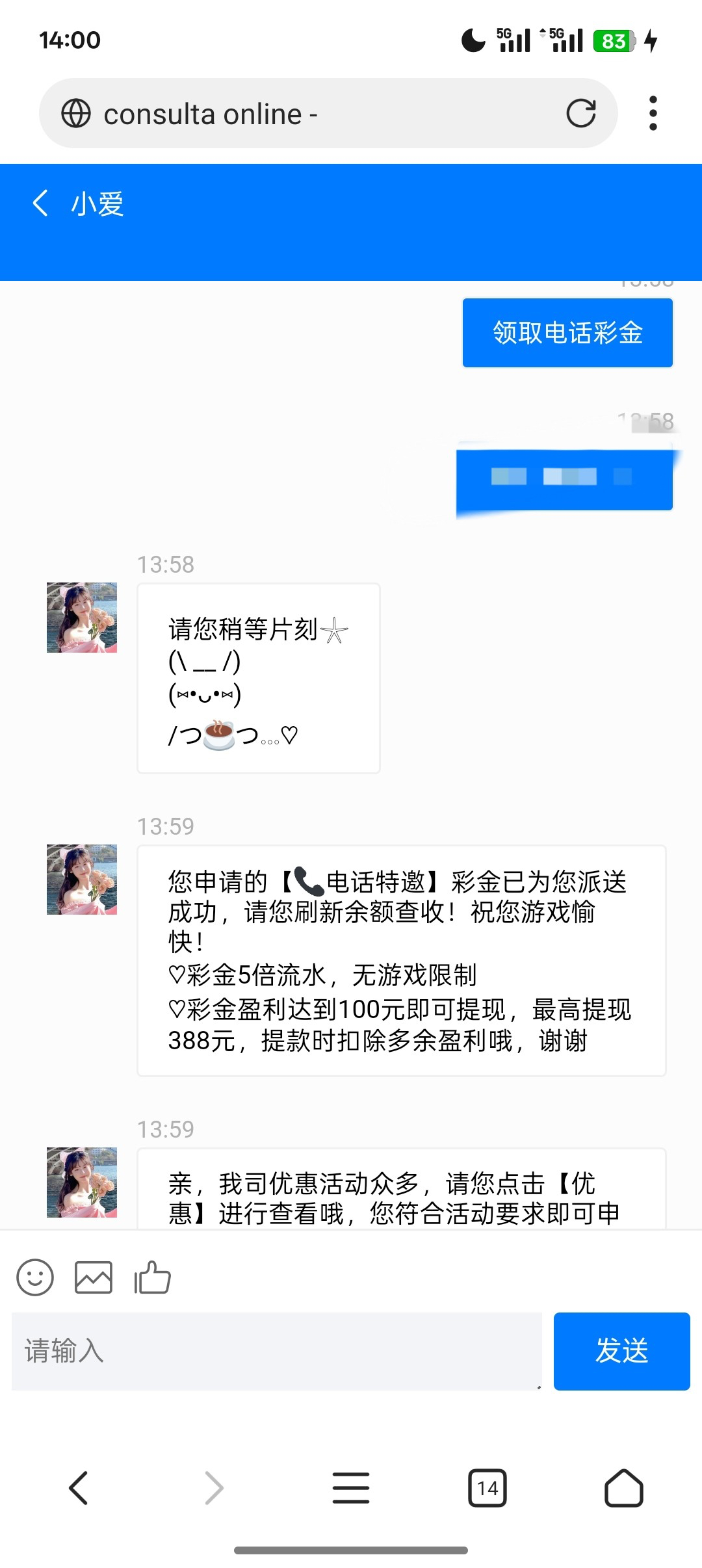
Task: View the 14 open tabs
Action: tap(487, 1488)
